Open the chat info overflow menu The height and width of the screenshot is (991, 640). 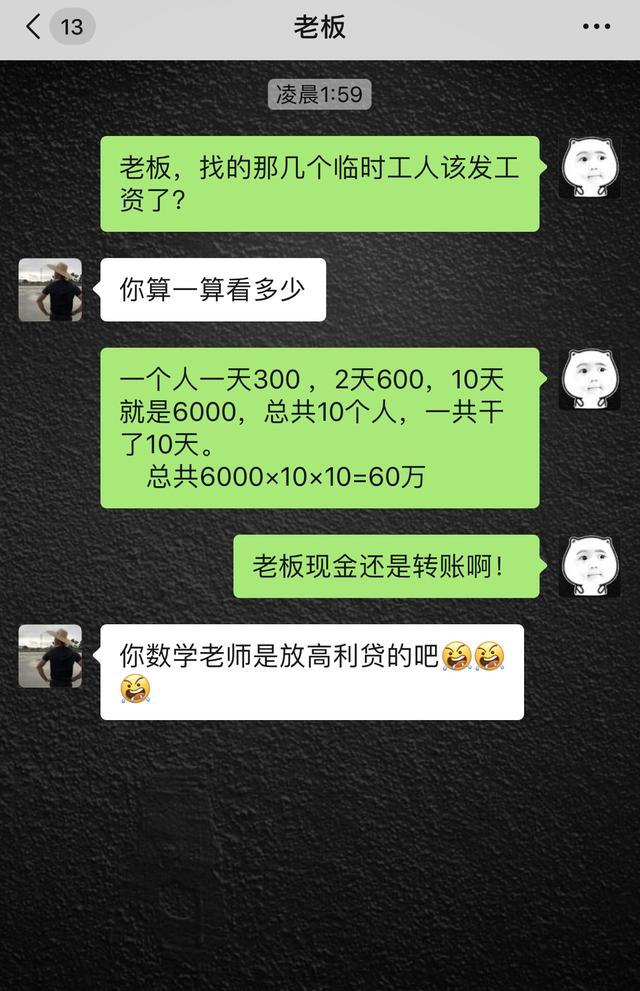coord(596,27)
